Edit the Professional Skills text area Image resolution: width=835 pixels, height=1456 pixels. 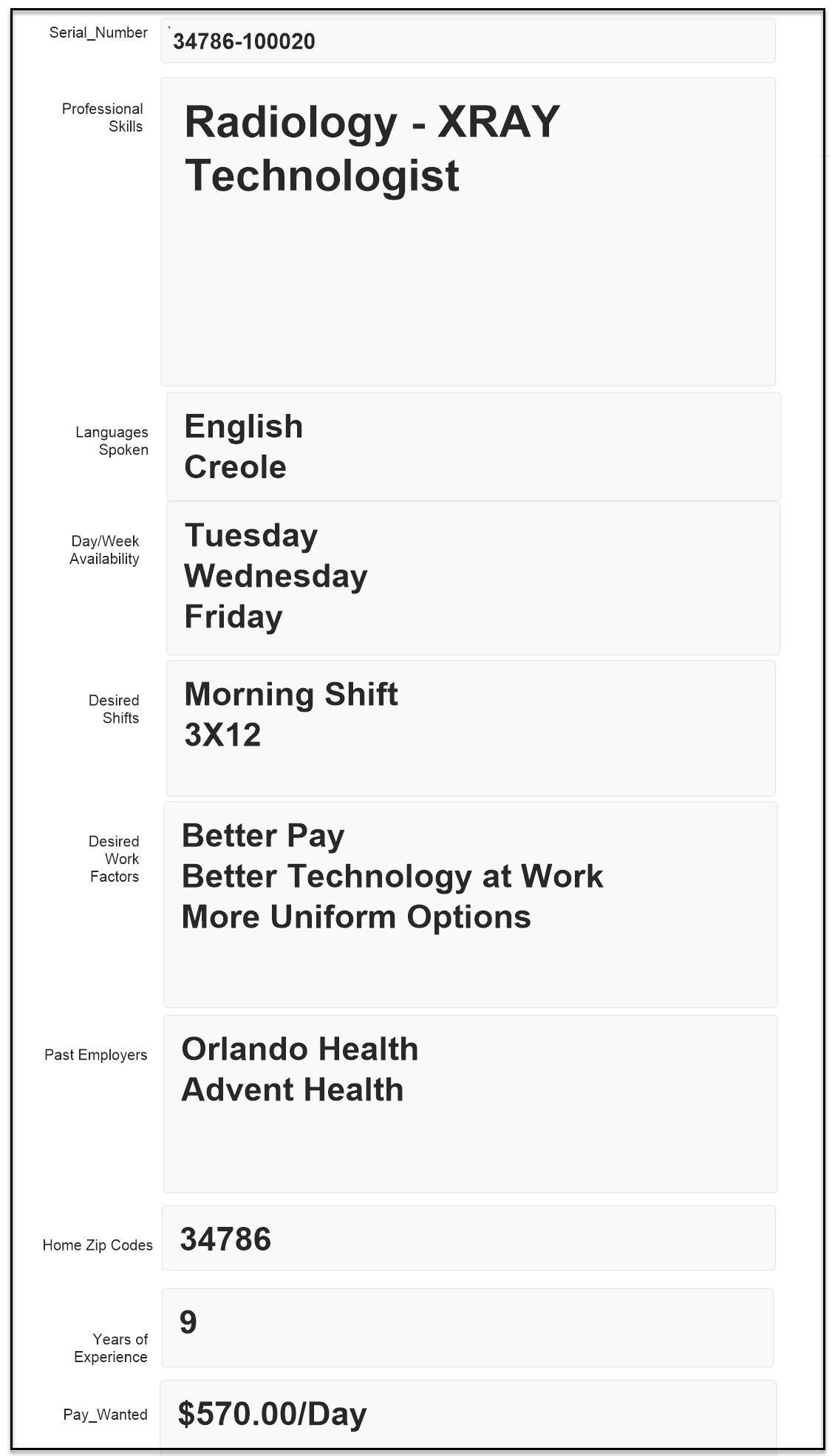click(468, 231)
